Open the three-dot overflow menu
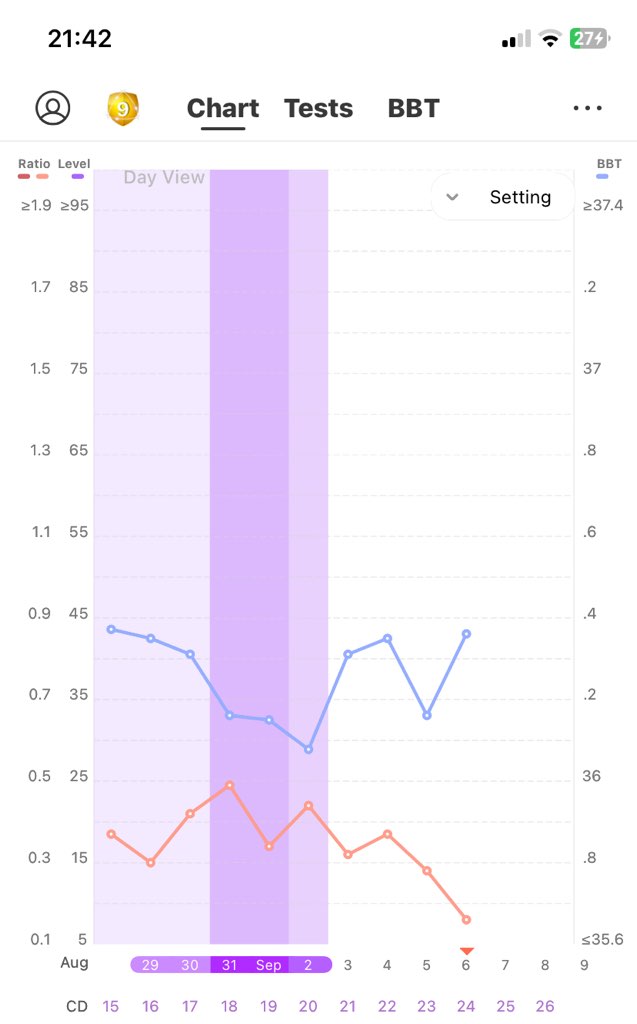The height and width of the screenshot is (1024, 637). click(x=587, y=108)
